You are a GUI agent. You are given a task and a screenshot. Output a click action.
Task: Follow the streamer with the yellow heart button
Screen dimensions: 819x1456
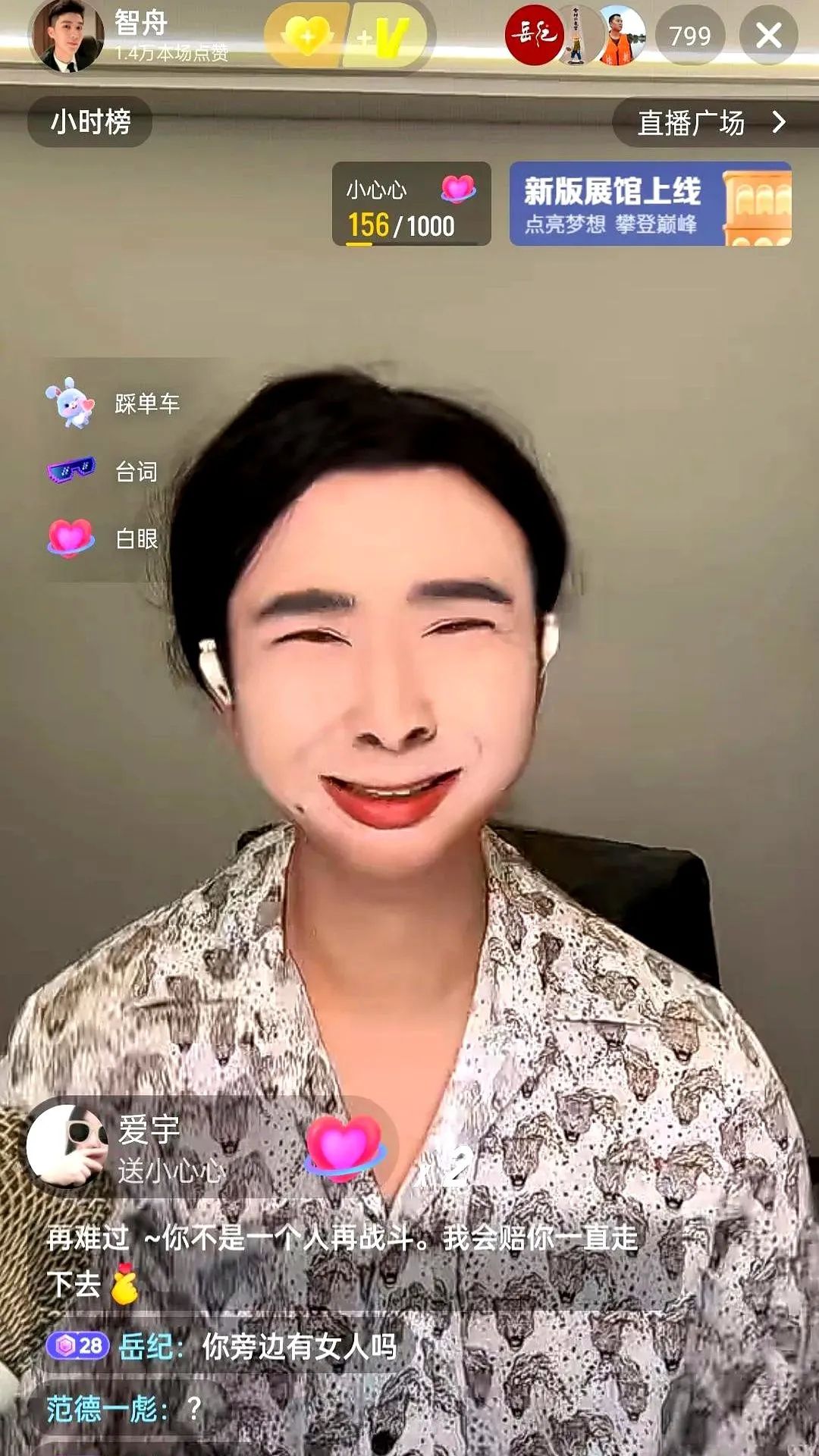pos(308,36)
